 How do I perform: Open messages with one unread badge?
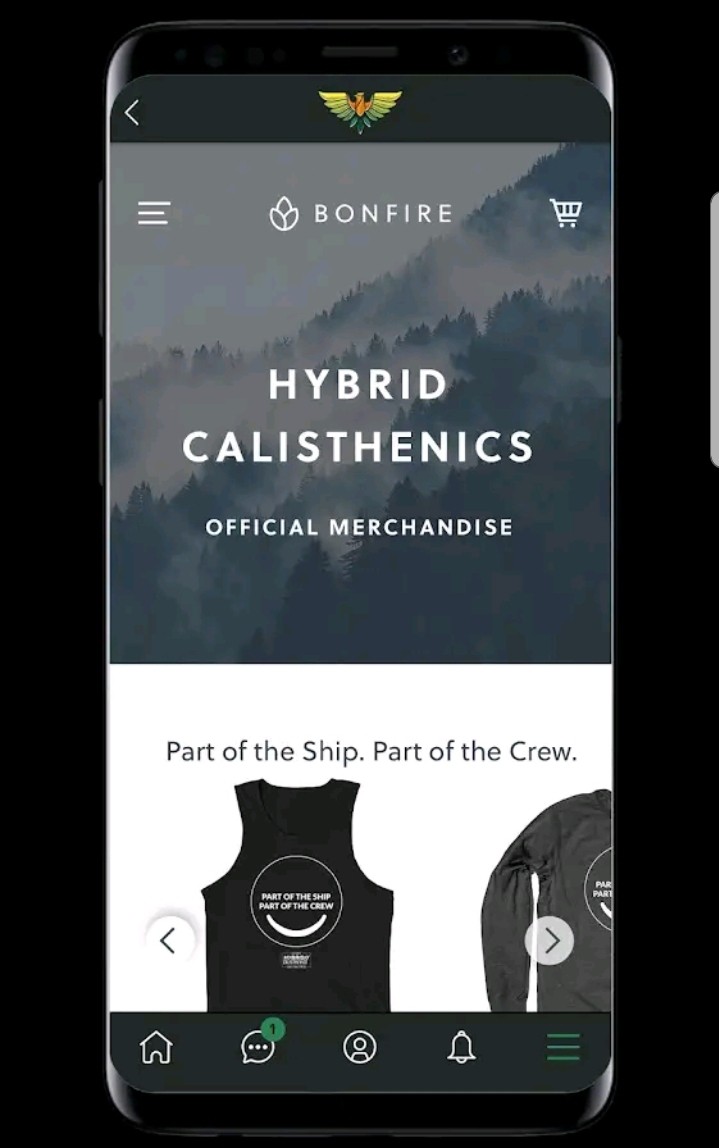coord(258,1047)
